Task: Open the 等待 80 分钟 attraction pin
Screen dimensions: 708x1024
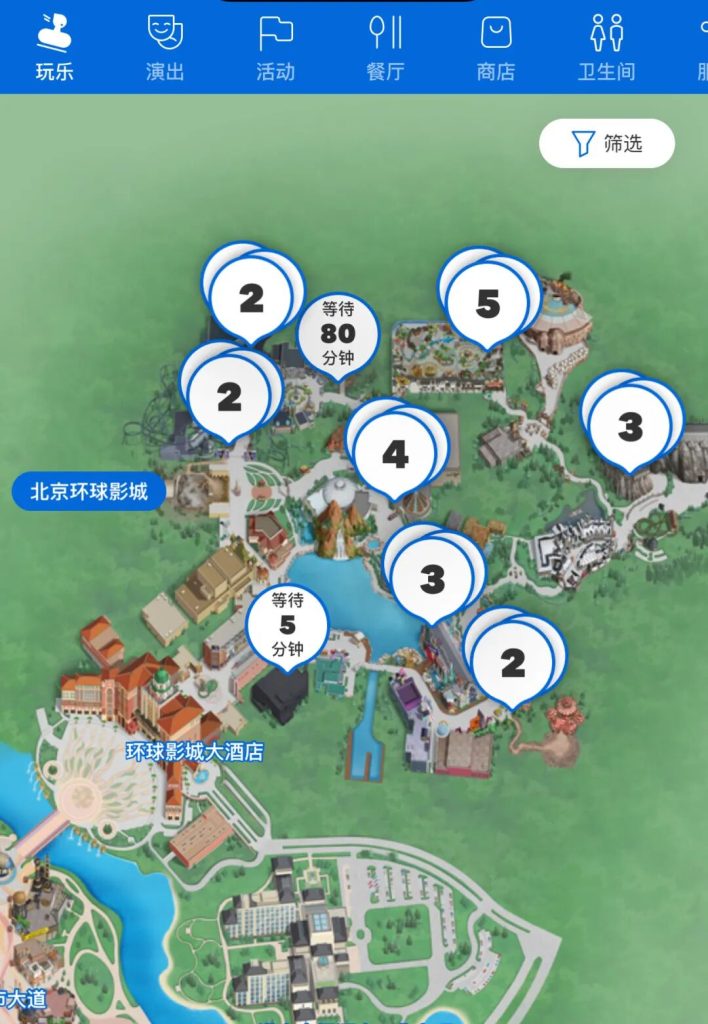Action: click(x=338, y=333)
